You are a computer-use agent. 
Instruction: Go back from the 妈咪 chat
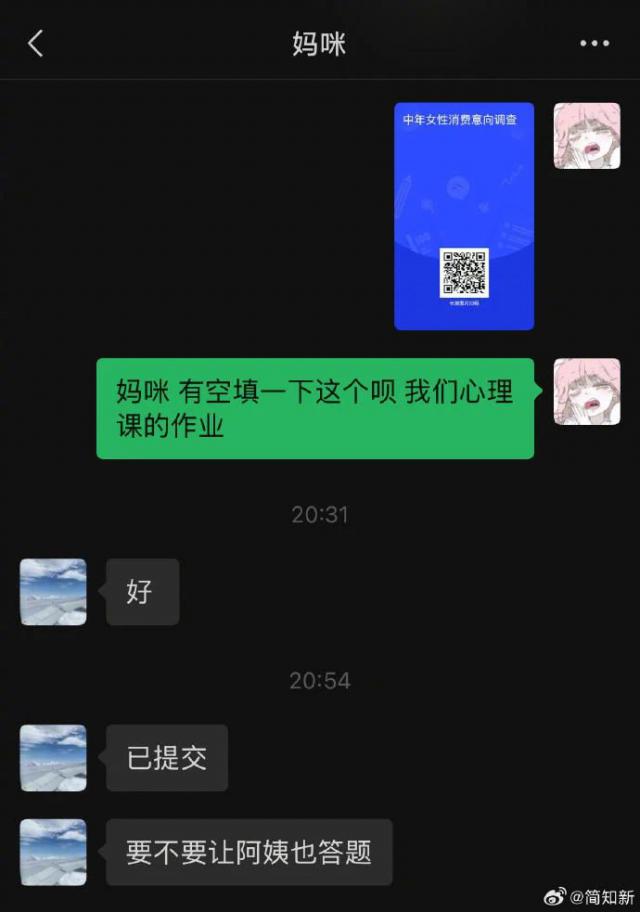[36, 43]
